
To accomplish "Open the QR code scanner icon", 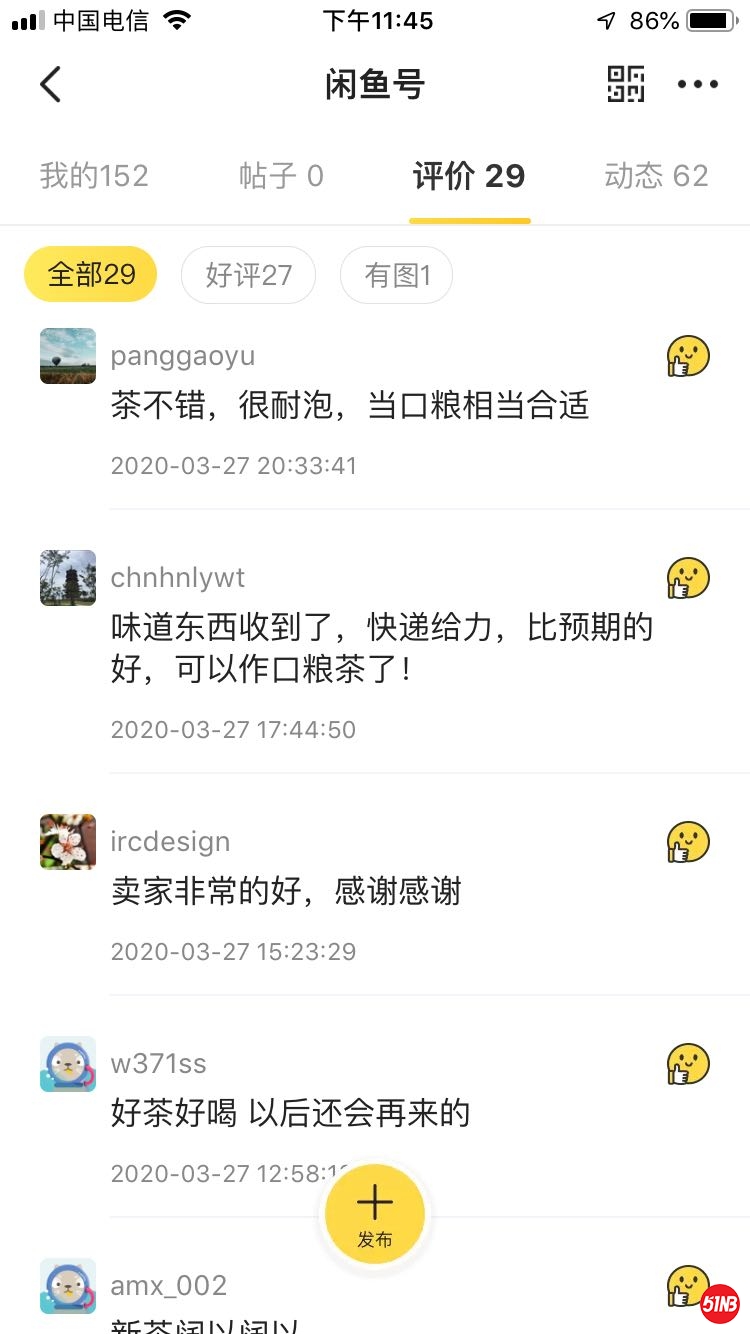I will 626,84.
